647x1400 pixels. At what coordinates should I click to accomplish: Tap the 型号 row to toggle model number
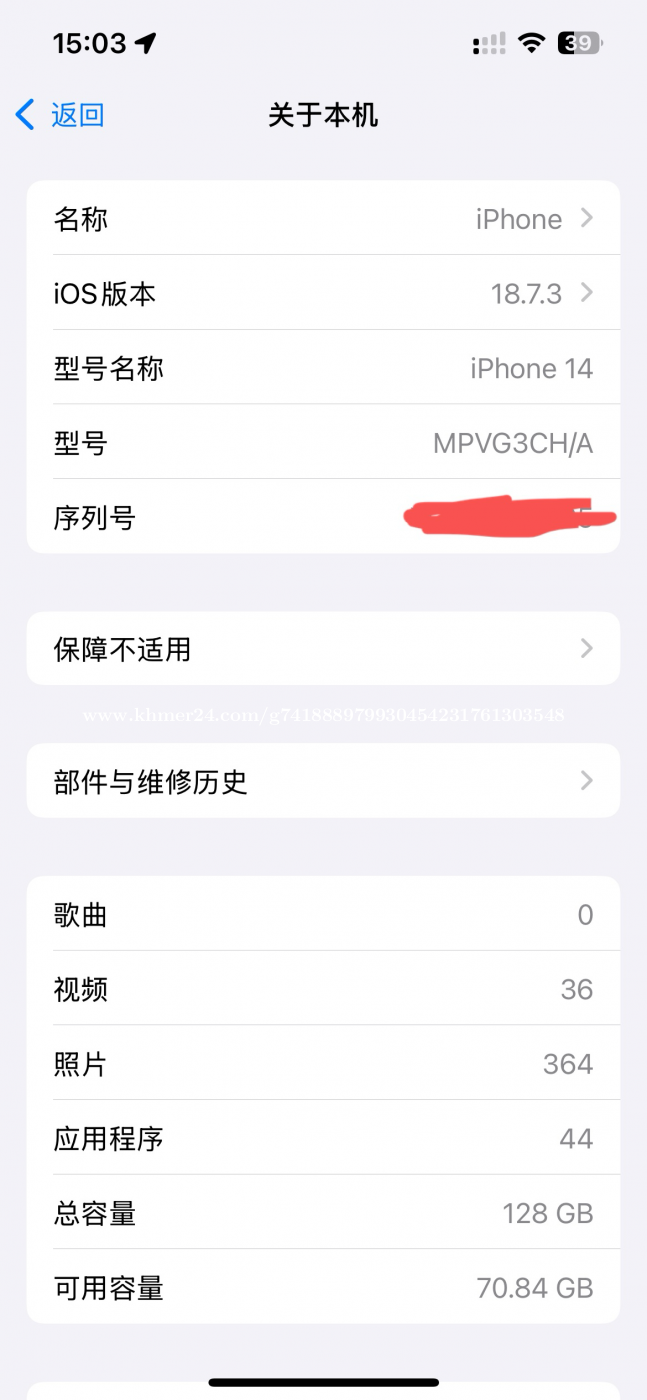[x=323, y=443]
